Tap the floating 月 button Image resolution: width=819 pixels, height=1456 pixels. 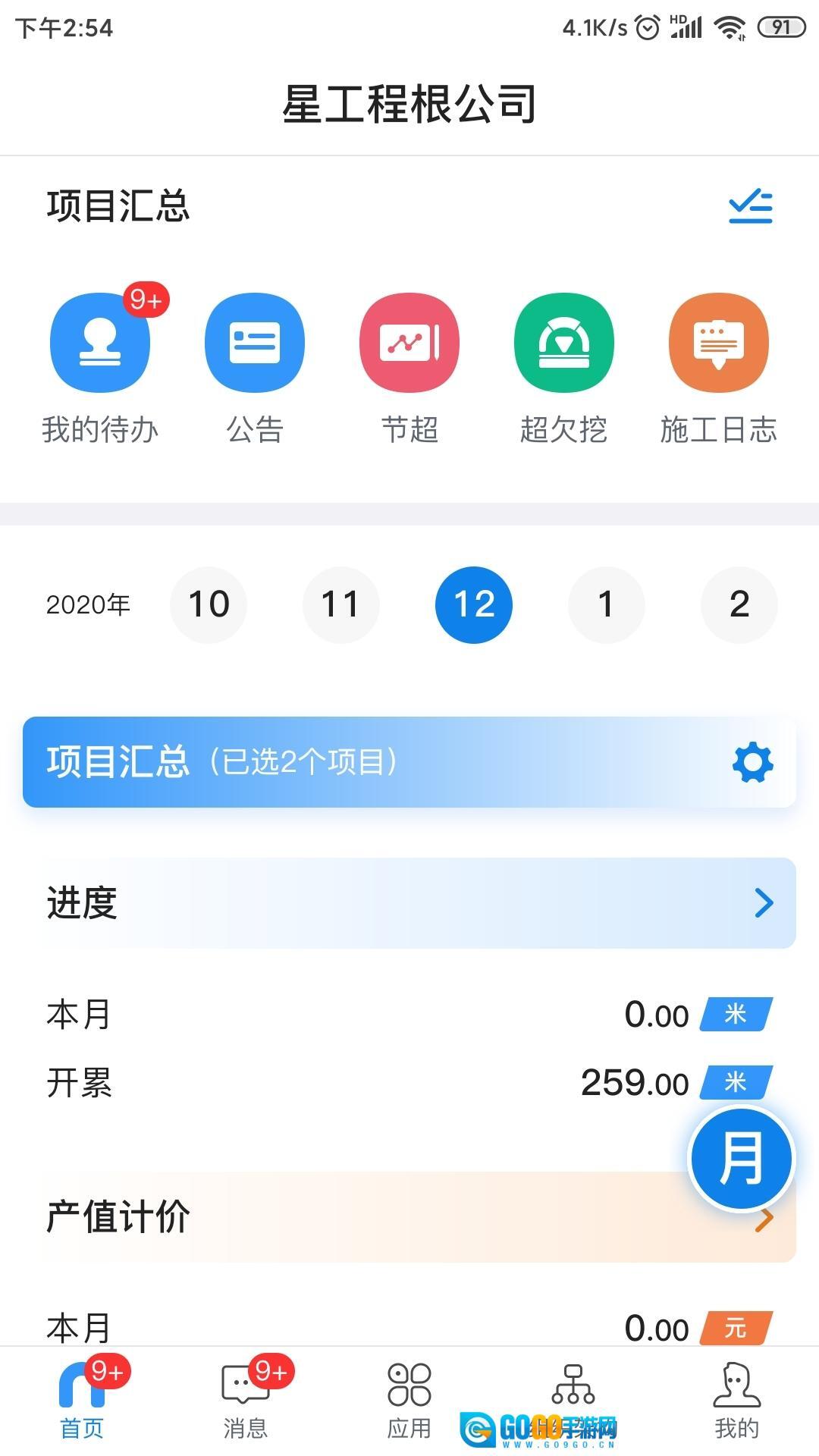click(741, 1159)
